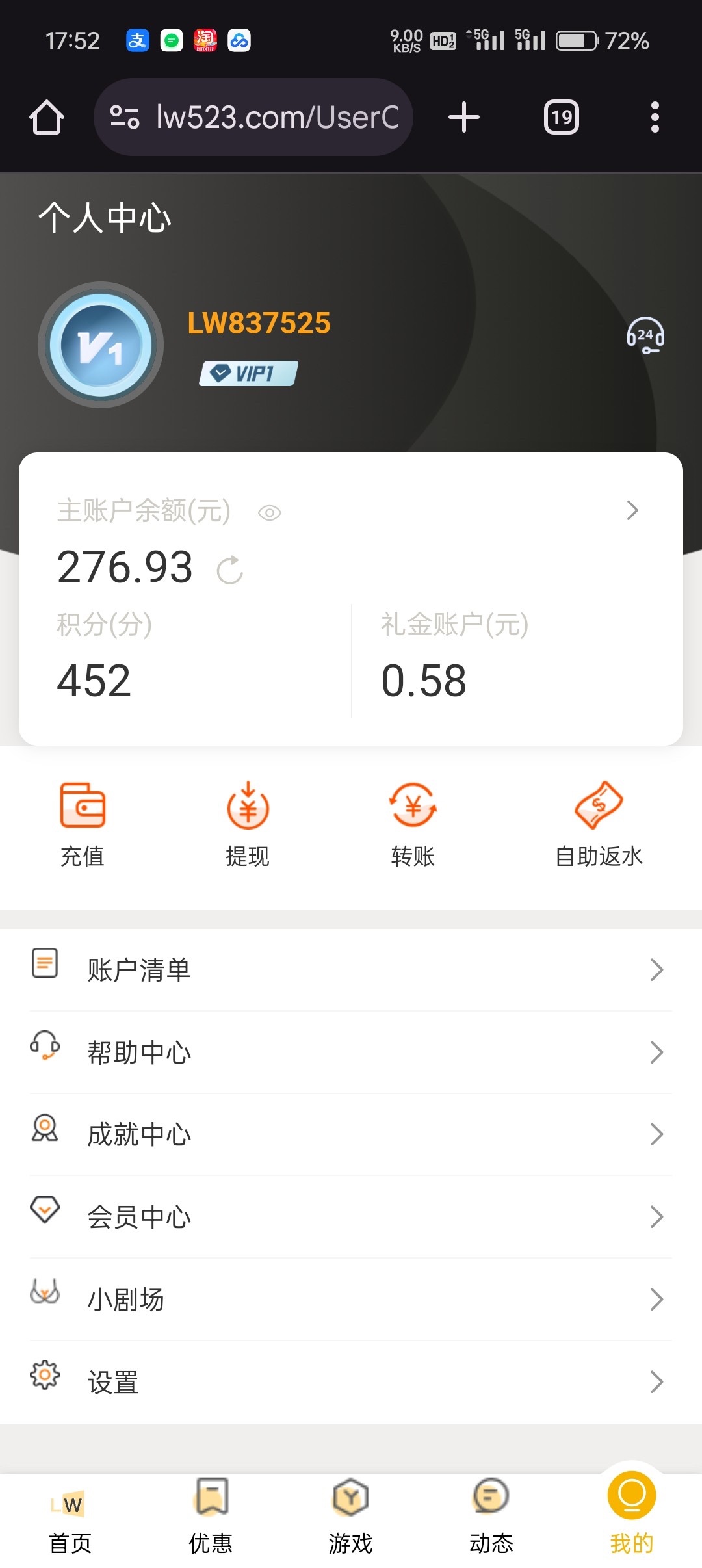Open the browser tab switcher showing 19

tap(562, 117)
